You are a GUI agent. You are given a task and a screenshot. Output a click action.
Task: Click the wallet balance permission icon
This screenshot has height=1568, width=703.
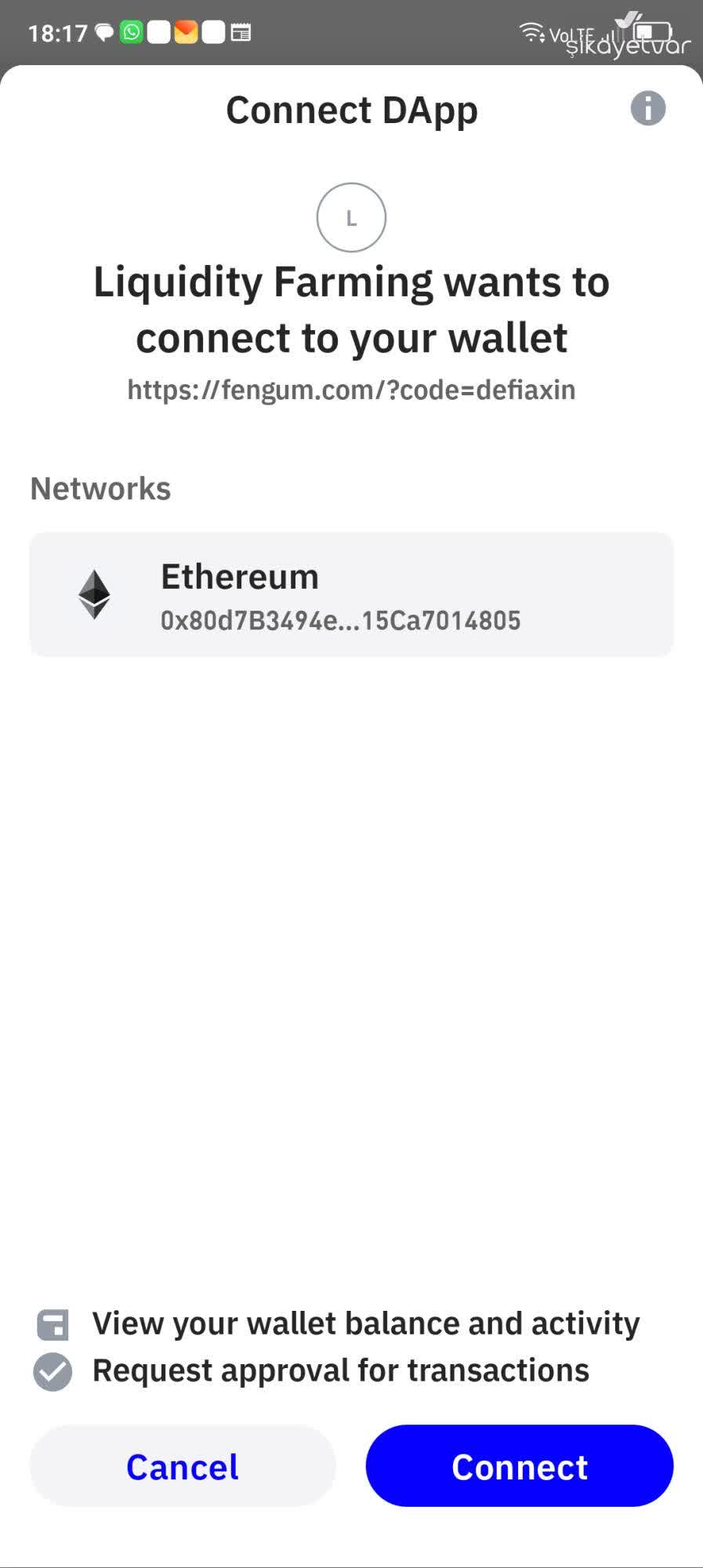coord(52,1323)
